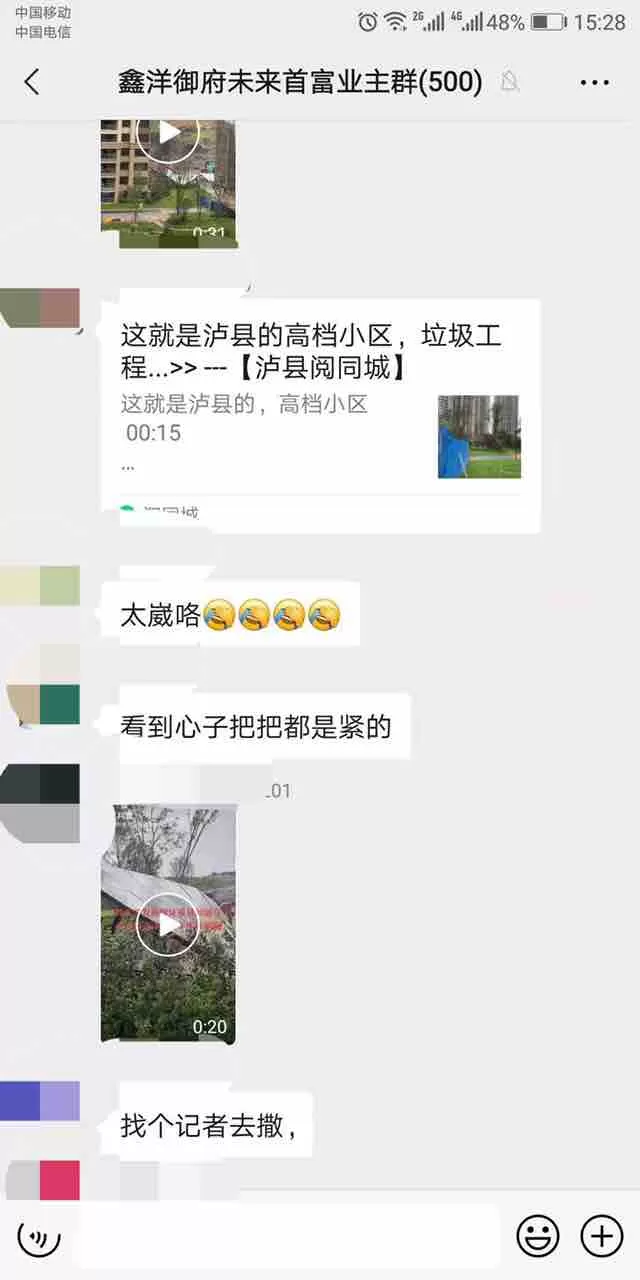Open the group chat overflow menu

click(594, 83)
